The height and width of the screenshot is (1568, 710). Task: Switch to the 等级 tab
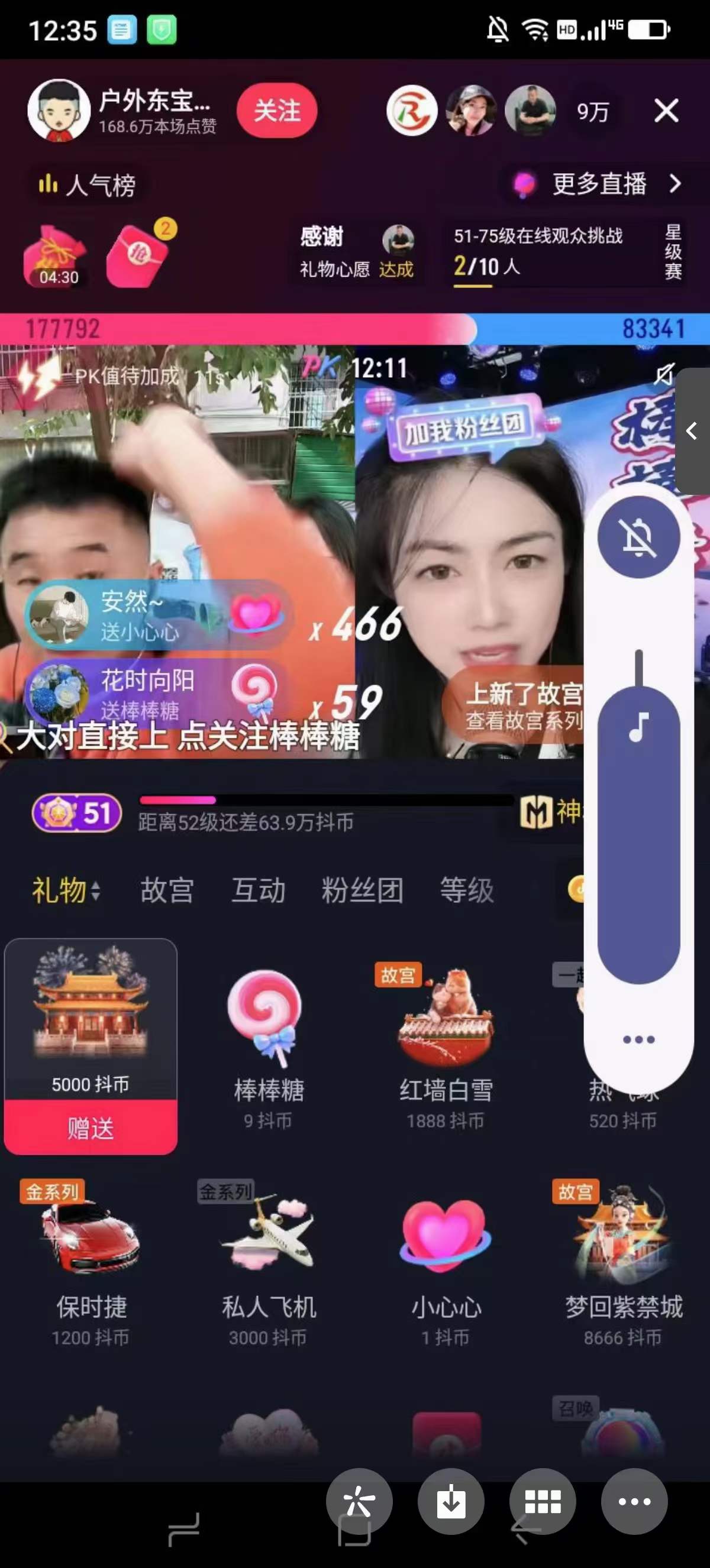point(466,890)
